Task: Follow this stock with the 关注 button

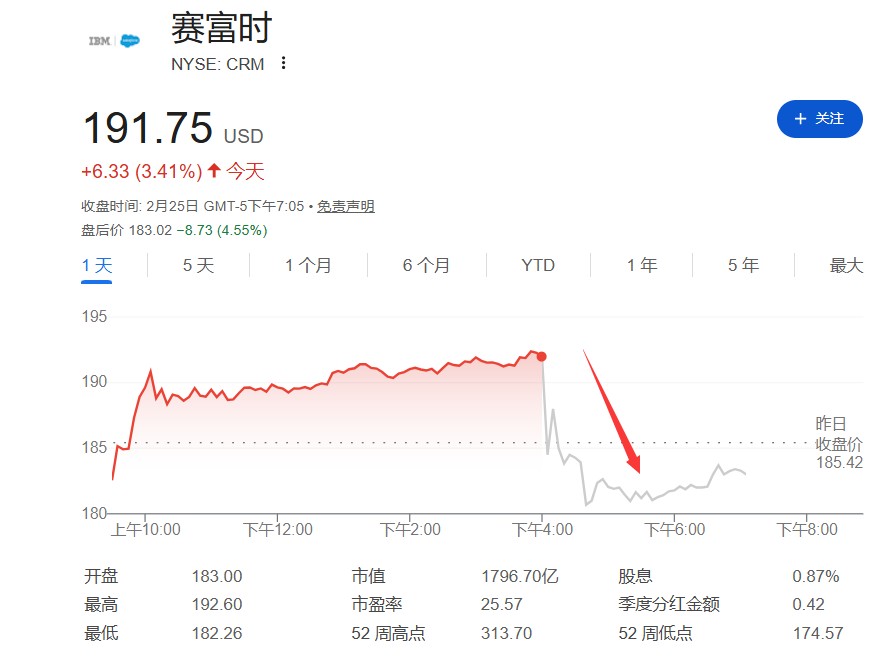Action: pos(819,119)
